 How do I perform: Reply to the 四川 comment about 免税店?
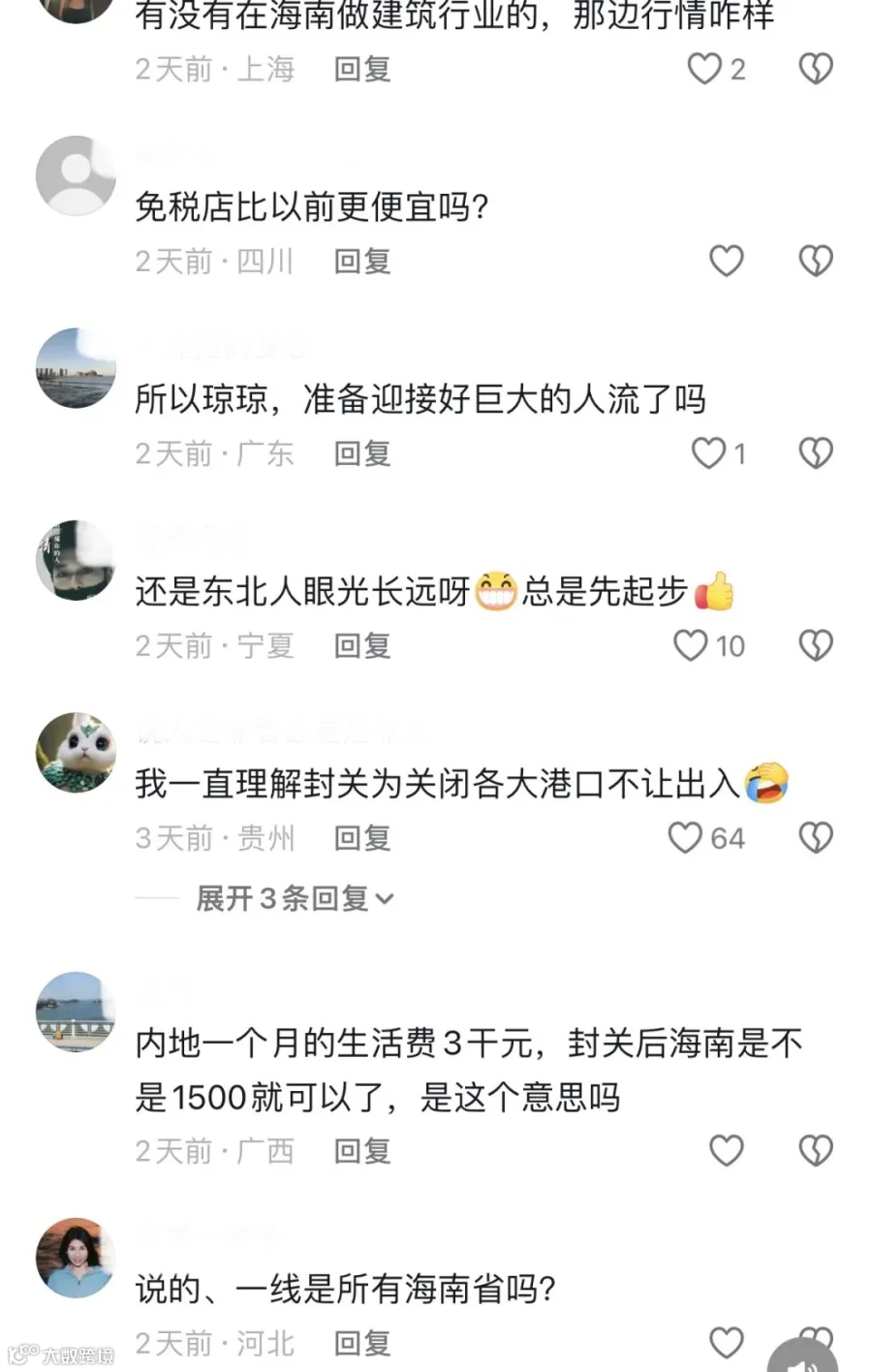pos(362,261)
